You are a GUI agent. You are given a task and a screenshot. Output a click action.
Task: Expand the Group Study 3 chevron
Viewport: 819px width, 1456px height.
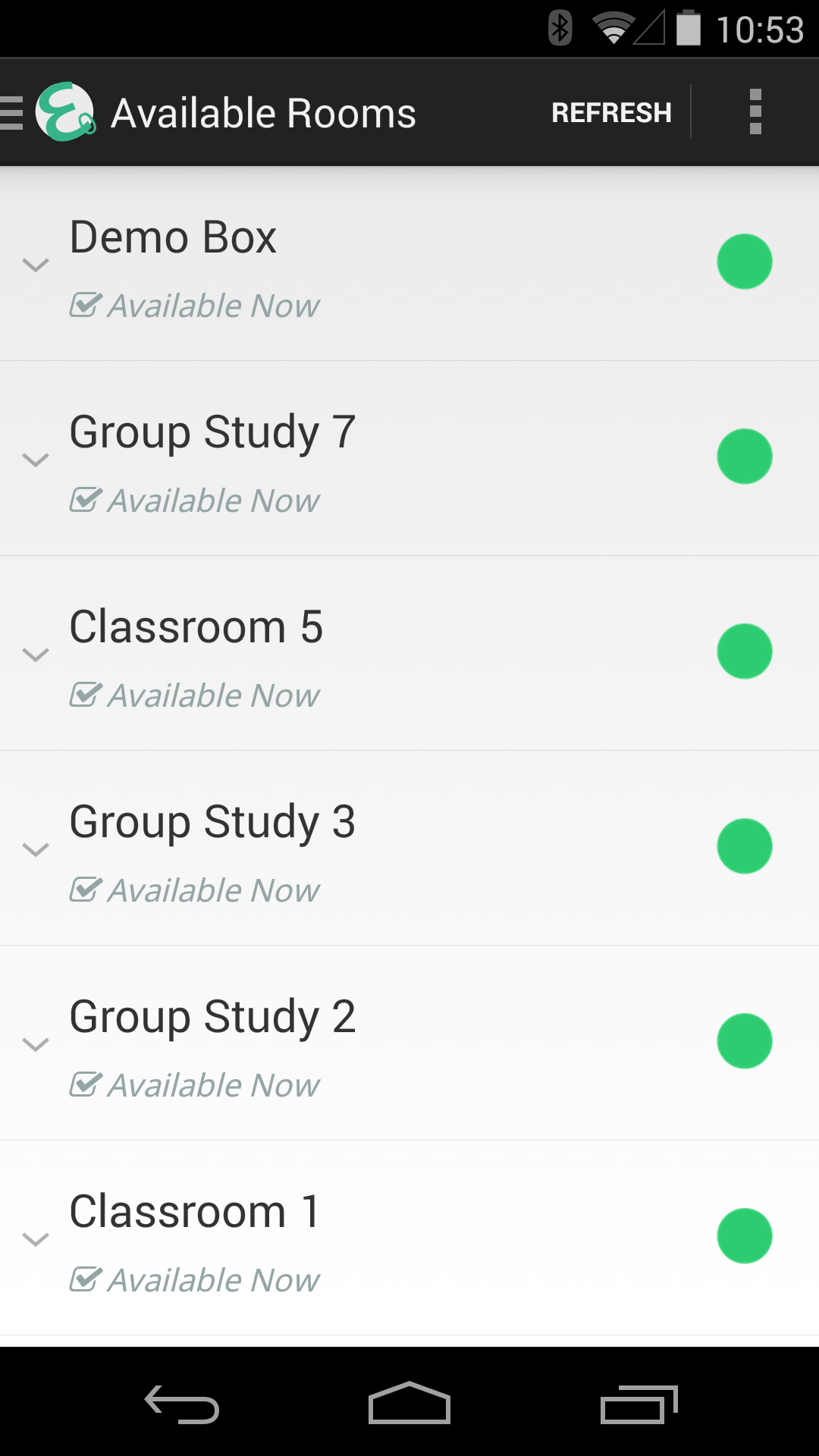click(36, 849)
